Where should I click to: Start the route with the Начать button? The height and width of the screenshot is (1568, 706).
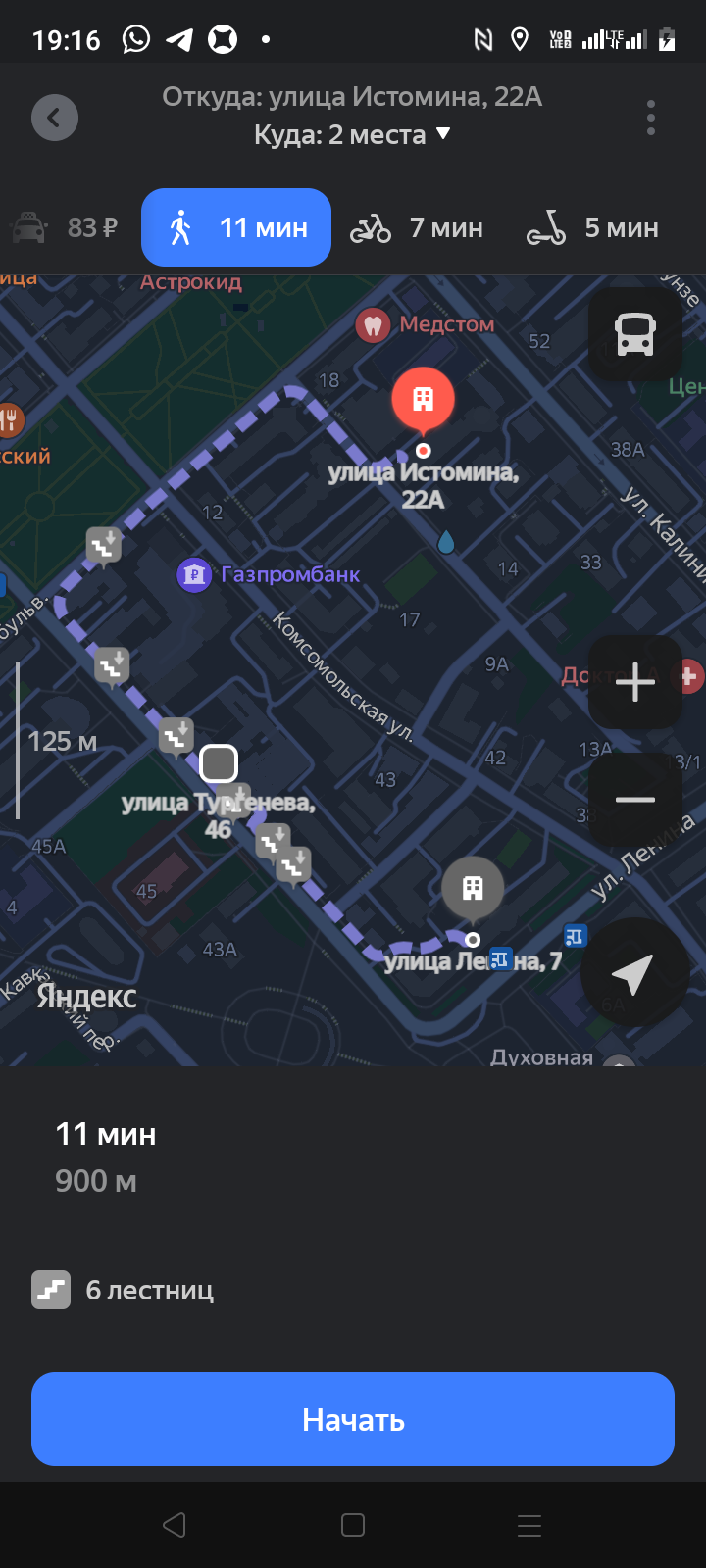[x=353, y=1419]
